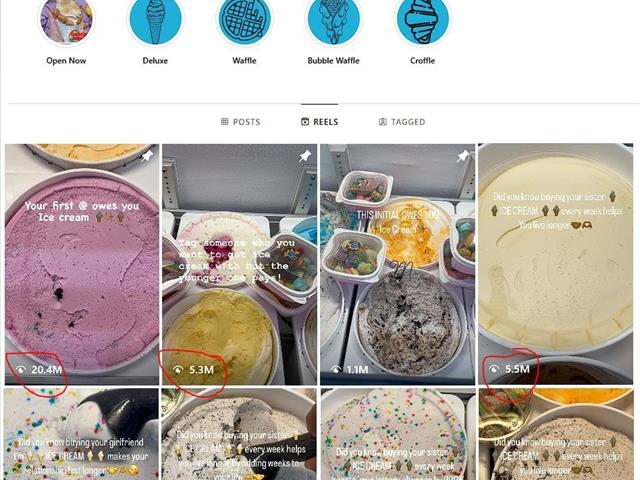Switch to the Tagged tab

coord(402,122)
